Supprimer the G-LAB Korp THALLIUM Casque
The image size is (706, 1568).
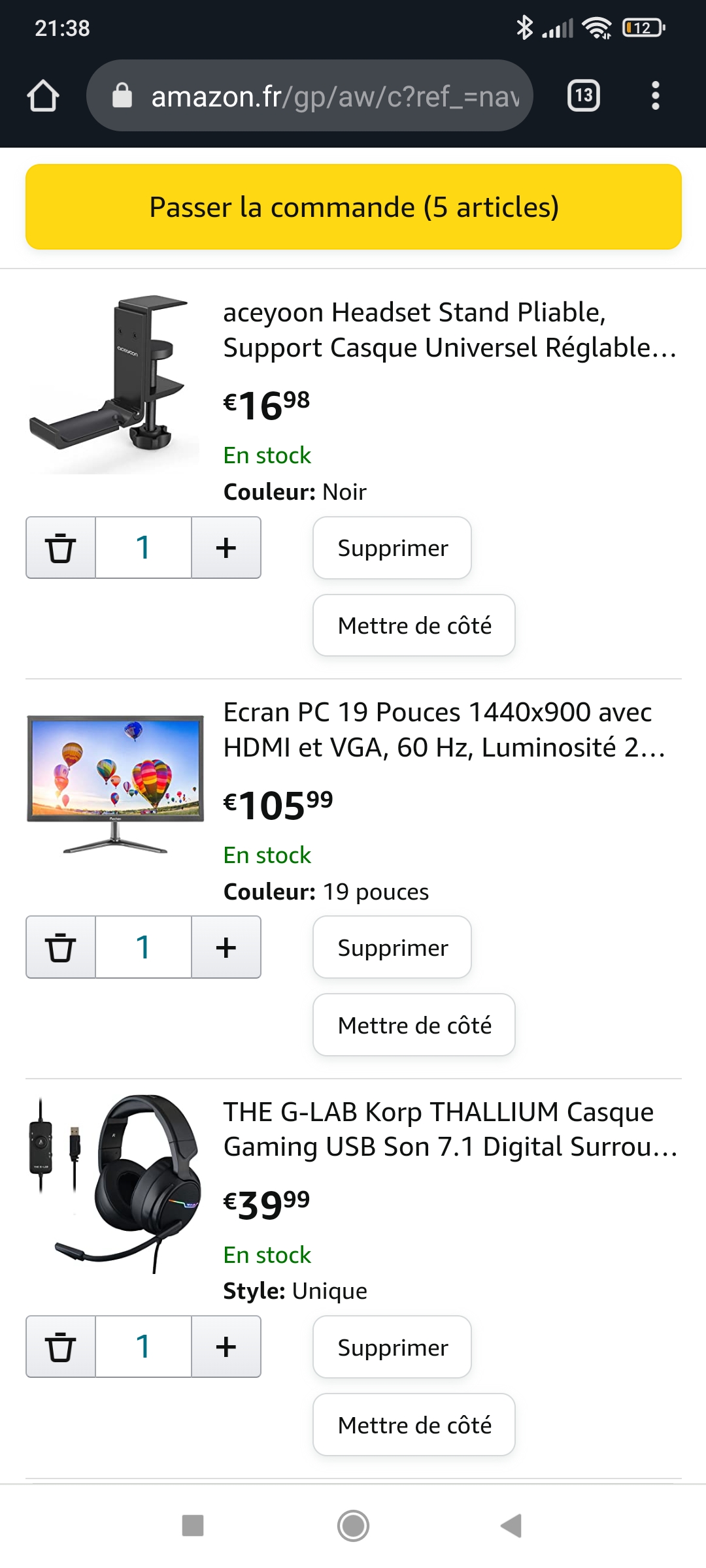click(x=392, y=1347)
